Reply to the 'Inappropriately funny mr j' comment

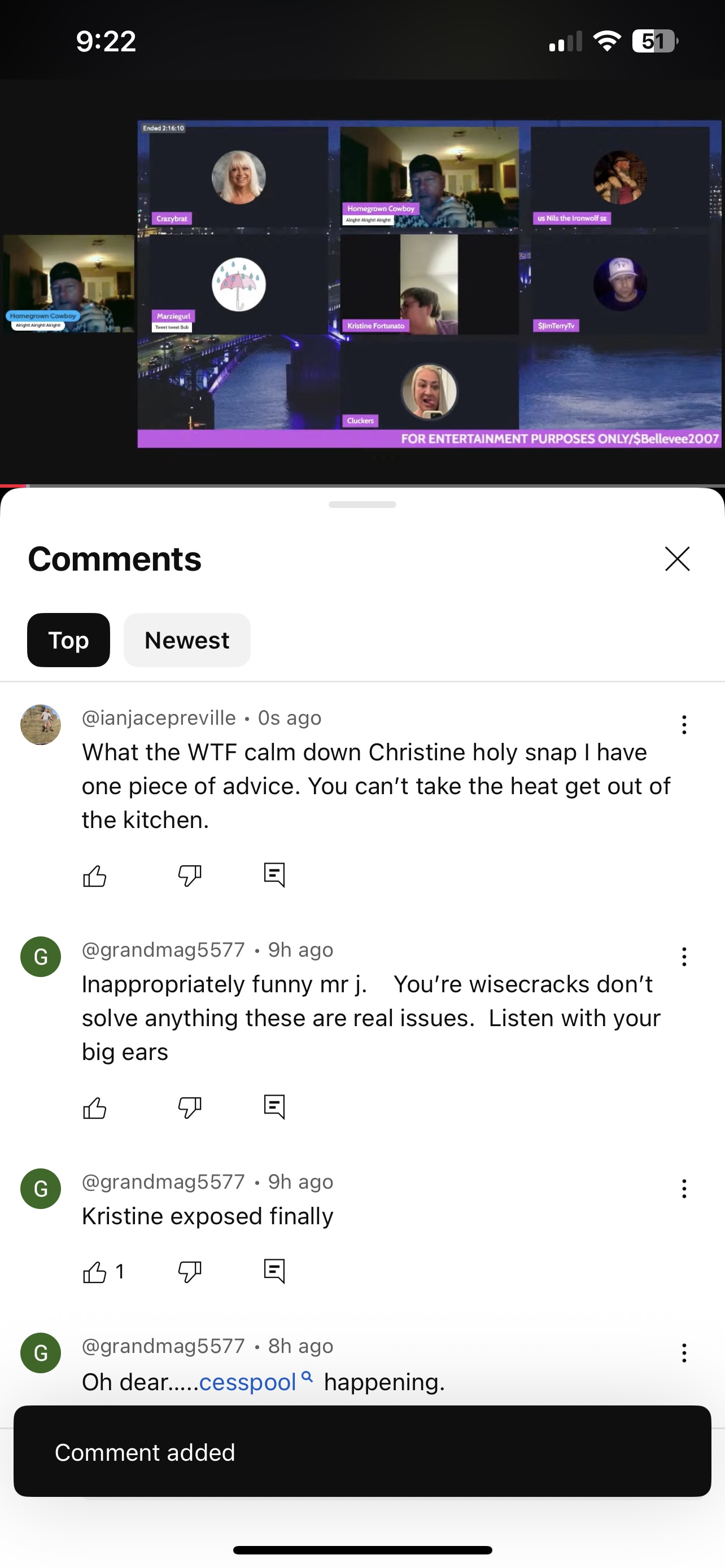[274, 1107]
